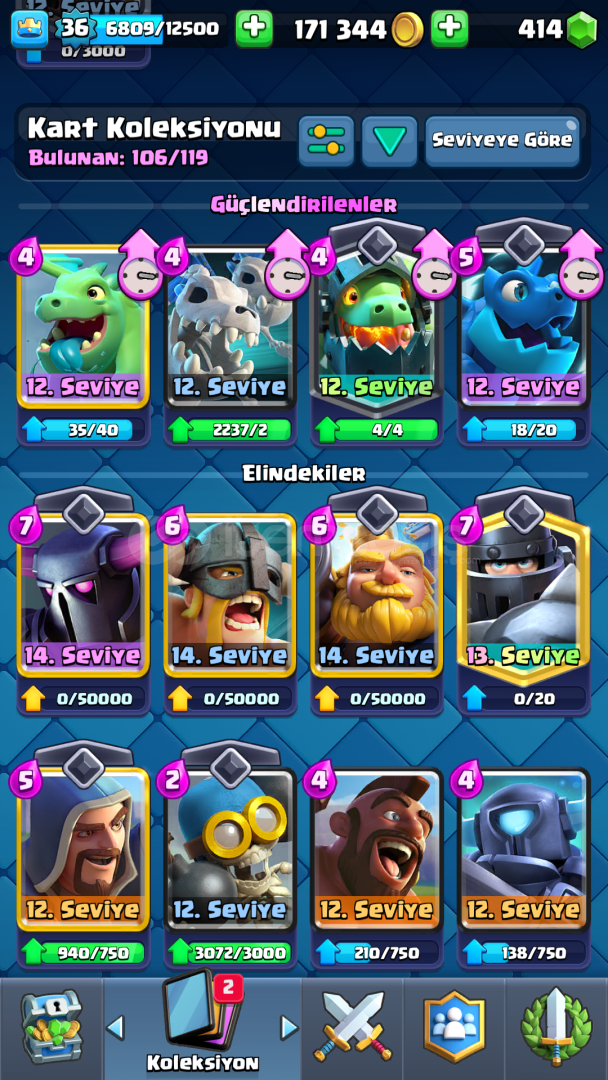Go to the battle crossed swords tab

353,1028
